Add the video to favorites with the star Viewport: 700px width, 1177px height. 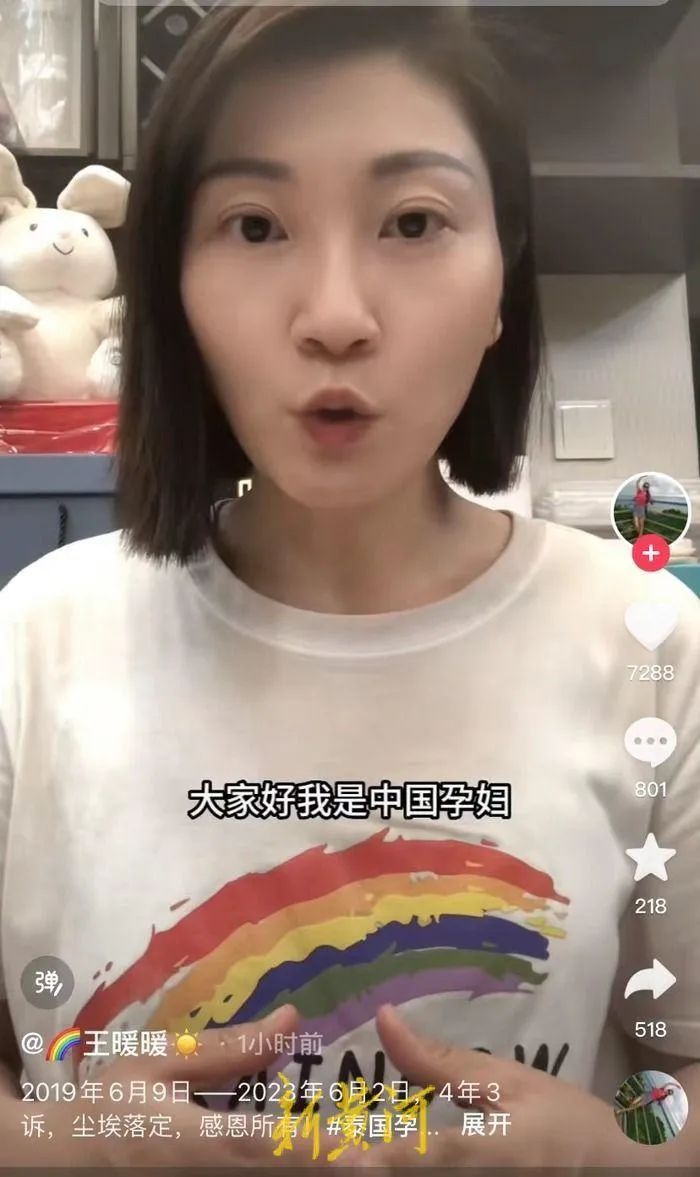coord(651,859)
